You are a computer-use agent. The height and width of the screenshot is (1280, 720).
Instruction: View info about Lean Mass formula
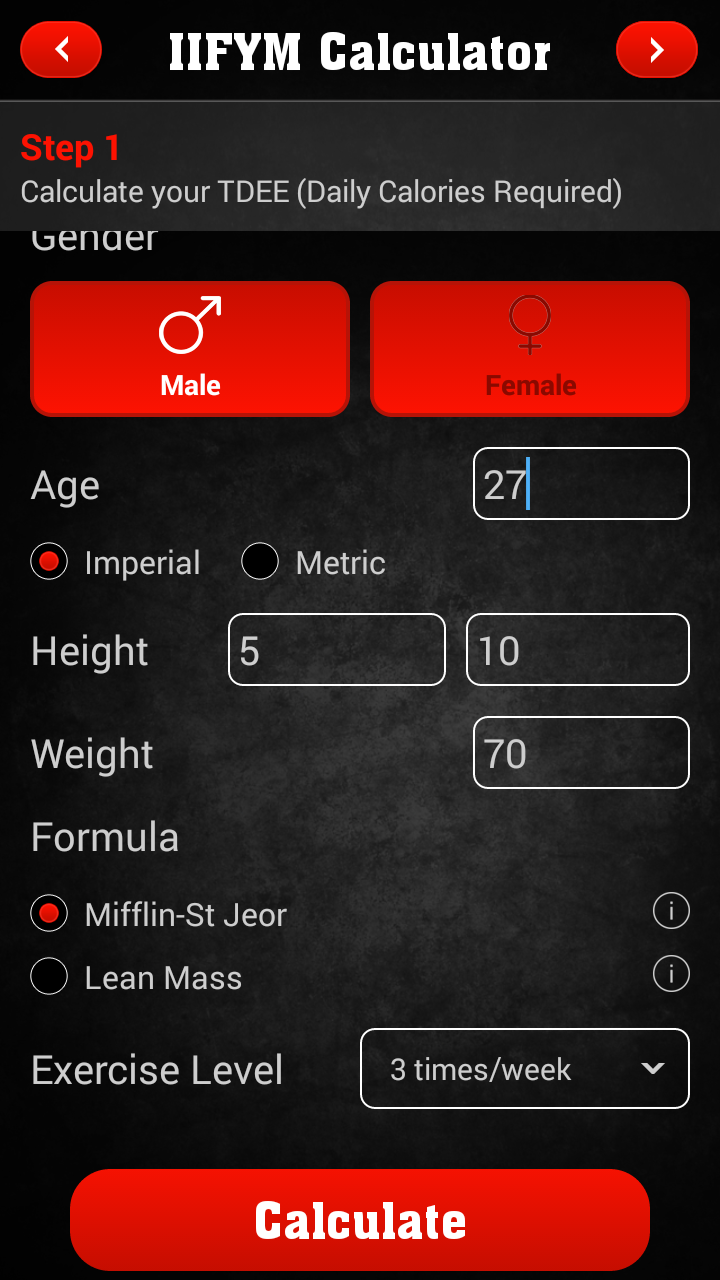click(671, 974)
